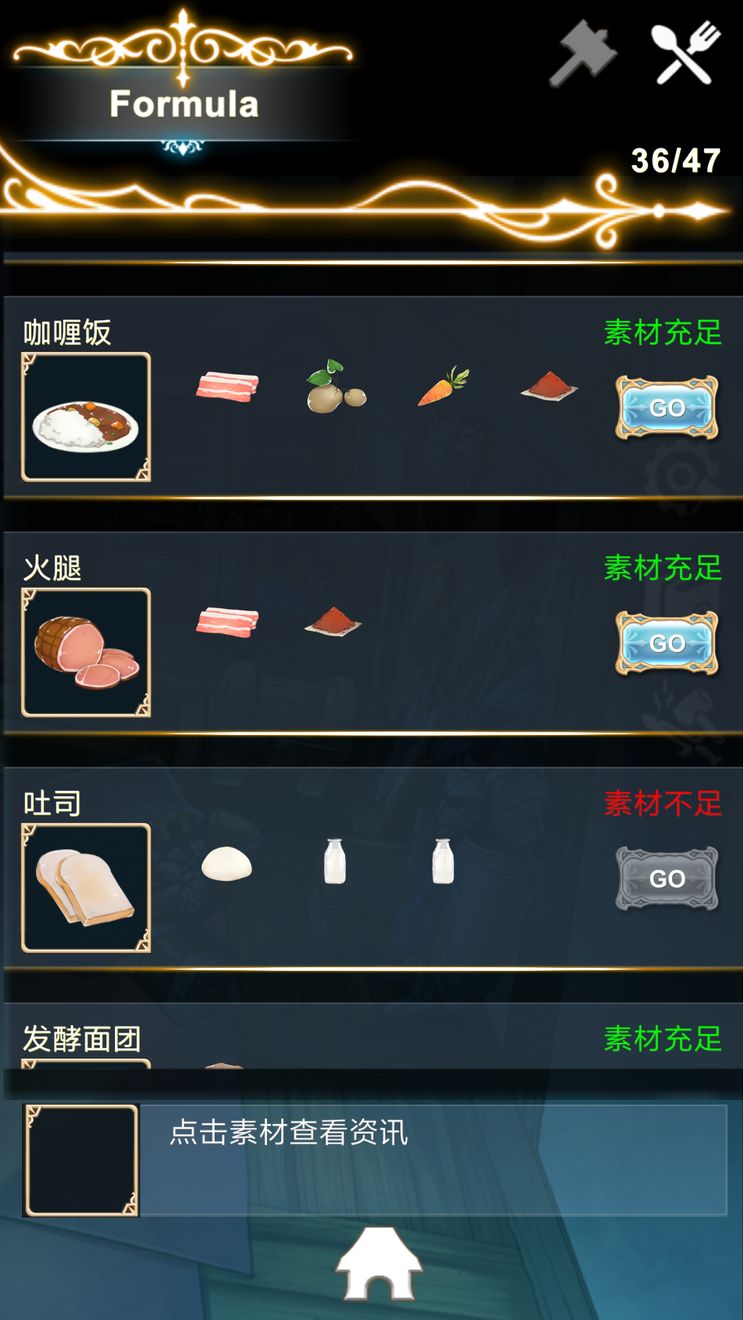View info for carrot ingredient in 咖喱饭
The width and height of the screenshot is (743, 1320).
click(443, 387)
